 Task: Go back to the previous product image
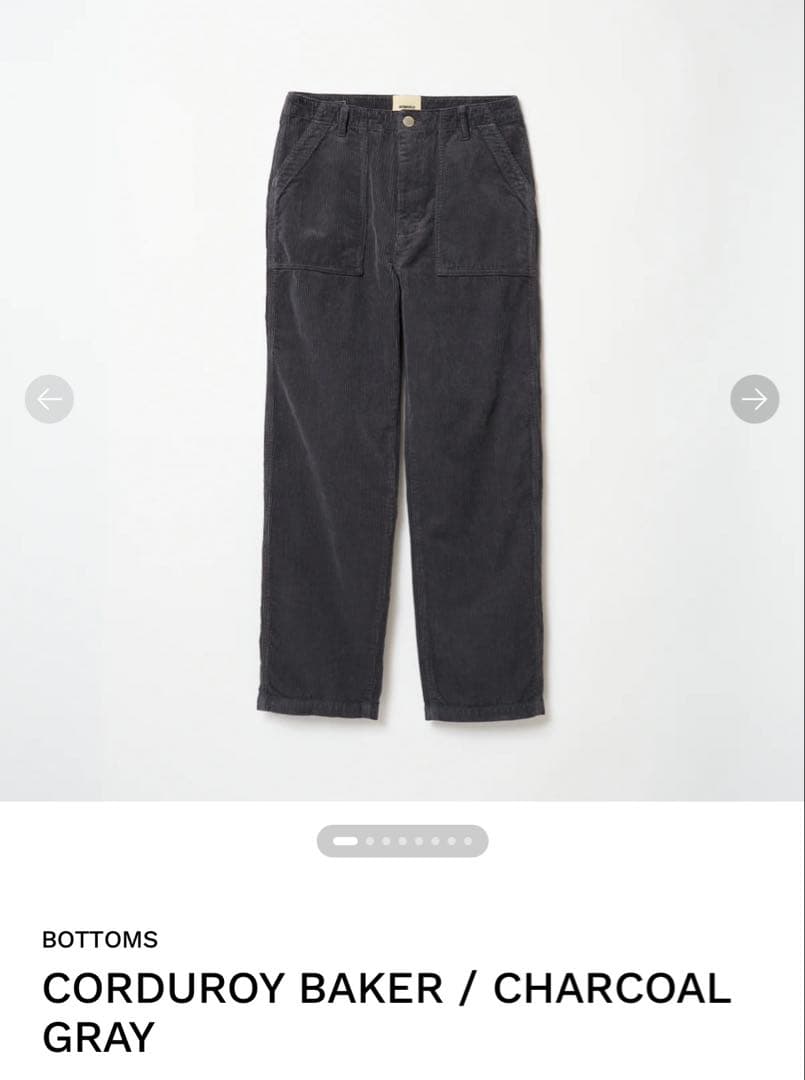point(49,399)
